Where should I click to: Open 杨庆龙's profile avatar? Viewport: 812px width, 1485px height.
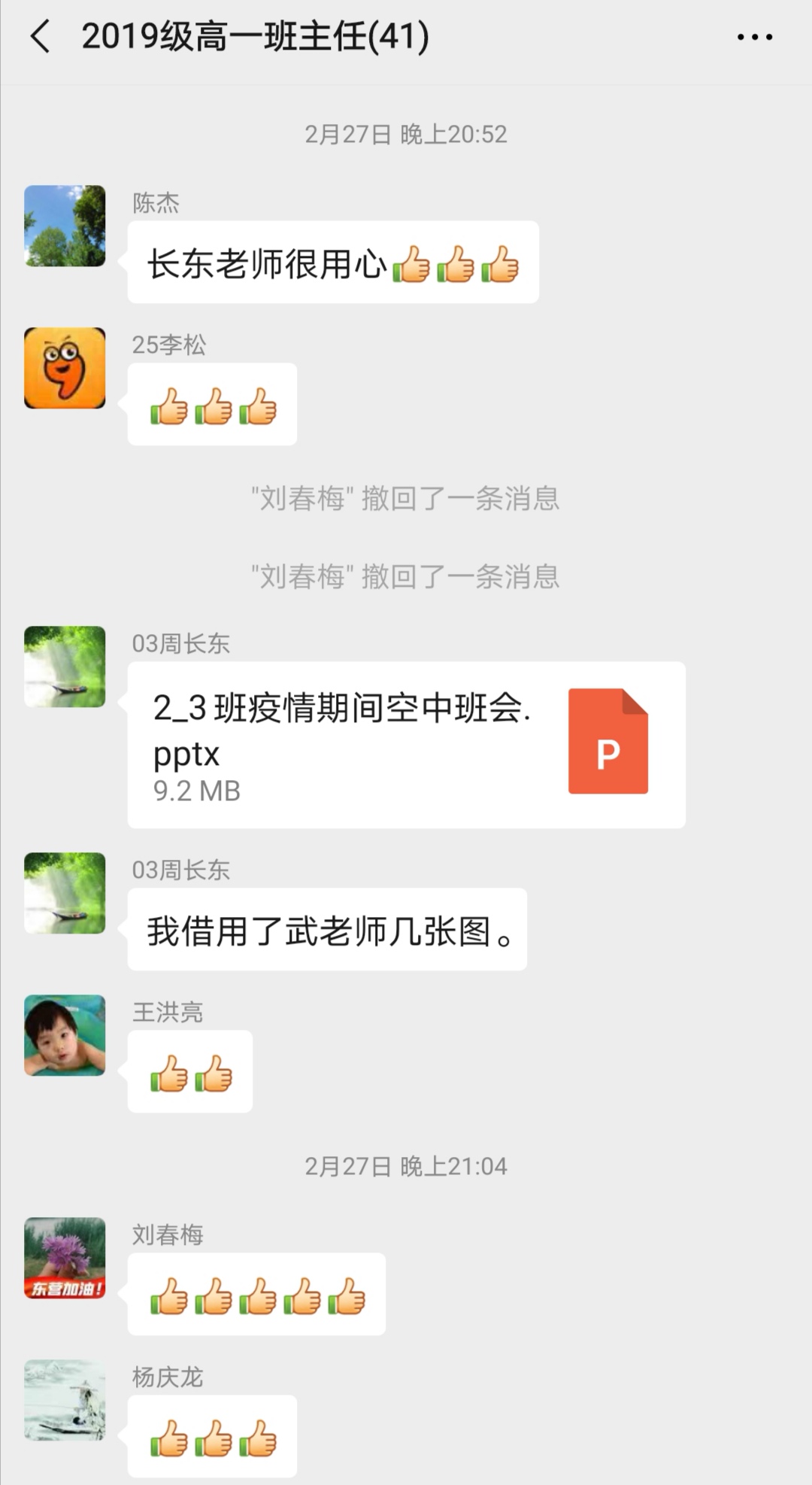click(x=65, y=1400)
